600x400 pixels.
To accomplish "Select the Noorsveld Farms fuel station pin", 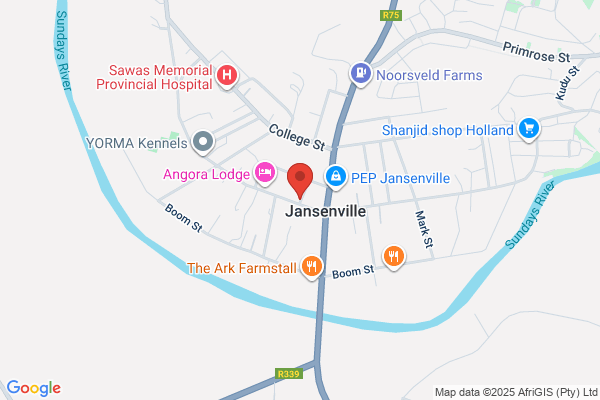I will pos(360,73).
